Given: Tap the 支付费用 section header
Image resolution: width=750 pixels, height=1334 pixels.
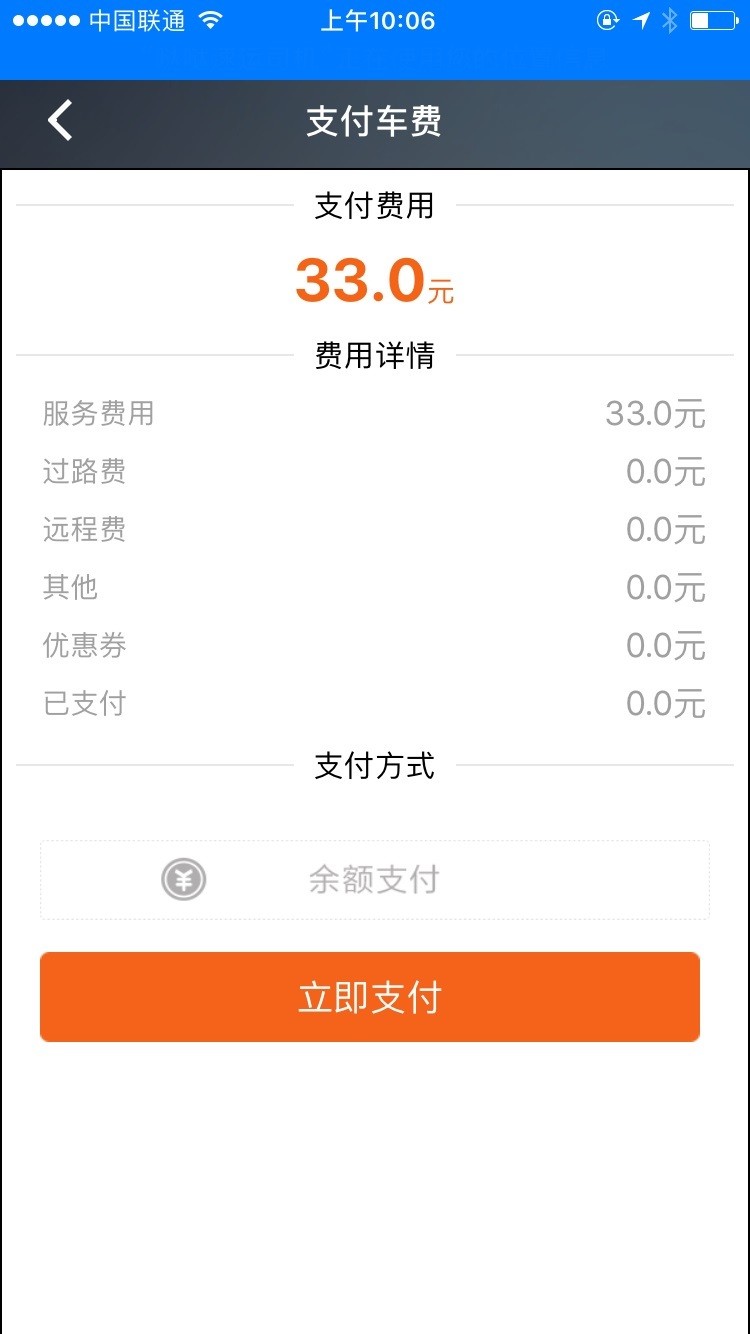Looking at the screenshot, I should [374, 205].
